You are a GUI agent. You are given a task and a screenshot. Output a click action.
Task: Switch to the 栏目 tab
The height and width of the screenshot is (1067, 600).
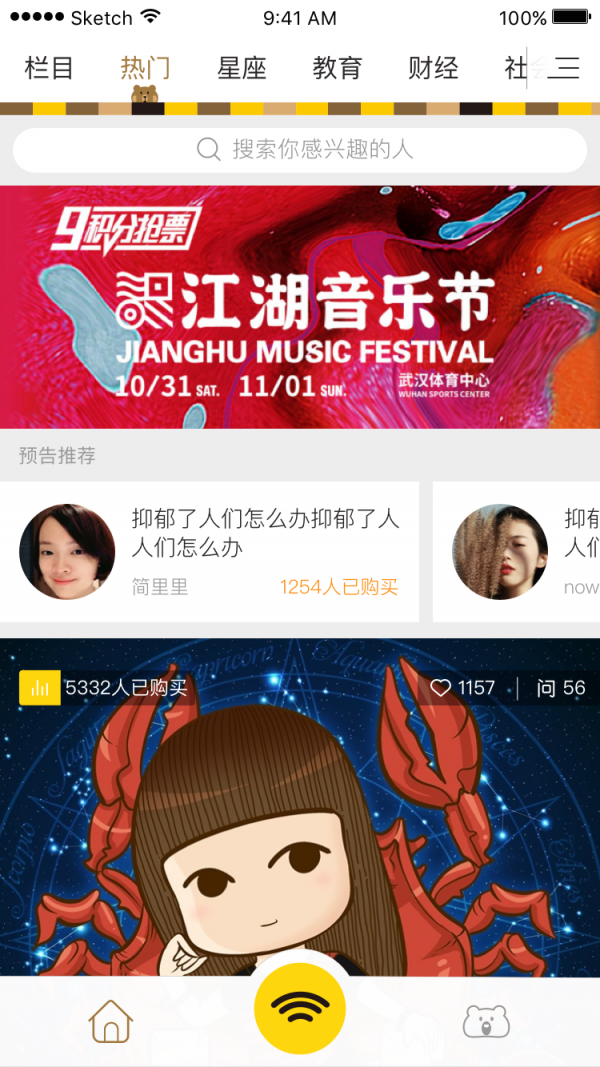tap(49, 68)
